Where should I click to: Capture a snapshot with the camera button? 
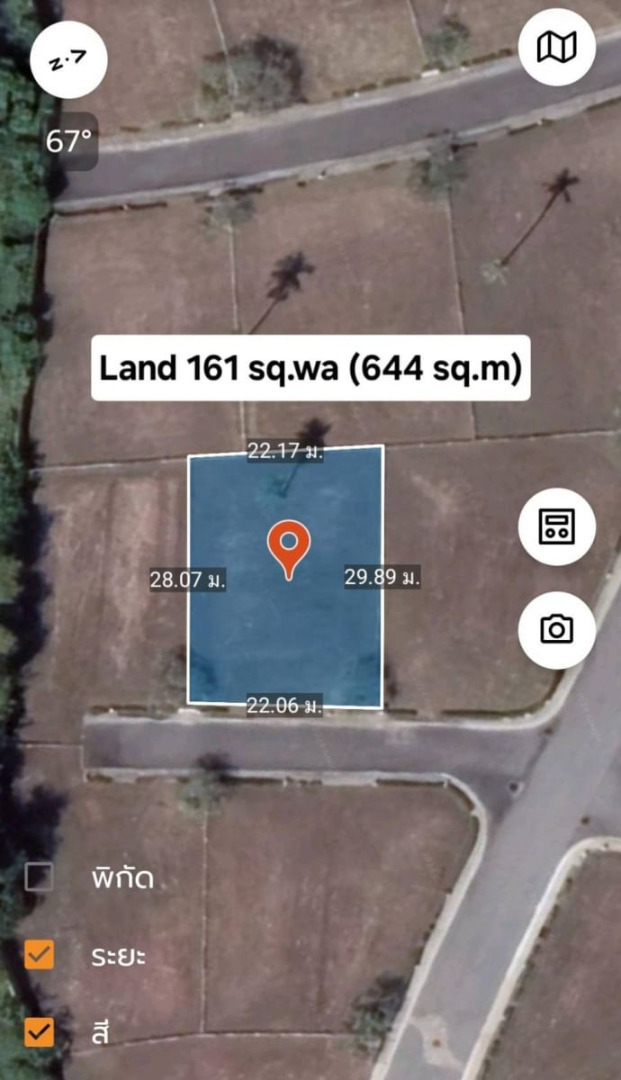[x=557, y=629]
